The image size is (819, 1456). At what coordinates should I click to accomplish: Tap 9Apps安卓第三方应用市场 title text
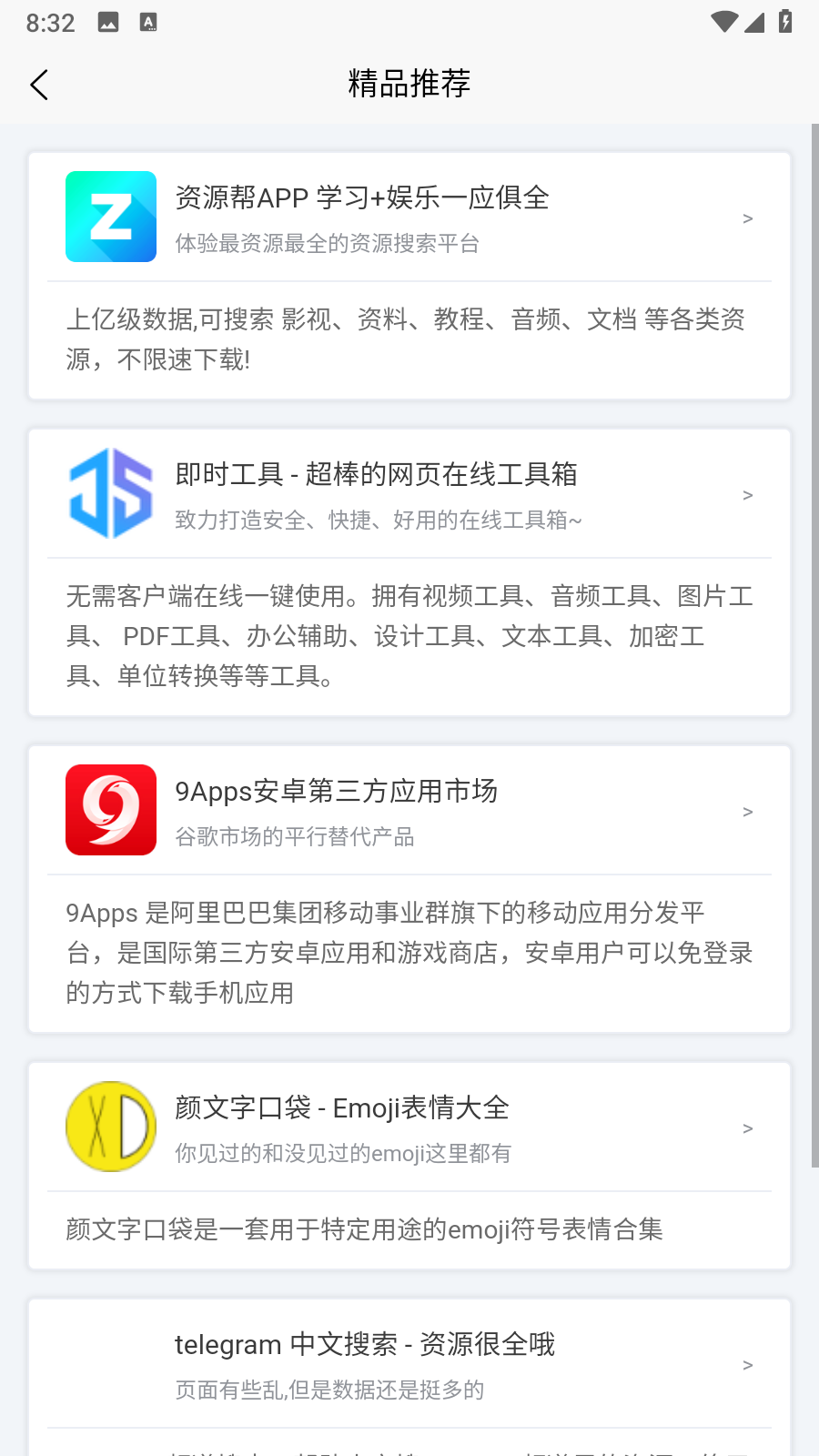coord(337,792)
